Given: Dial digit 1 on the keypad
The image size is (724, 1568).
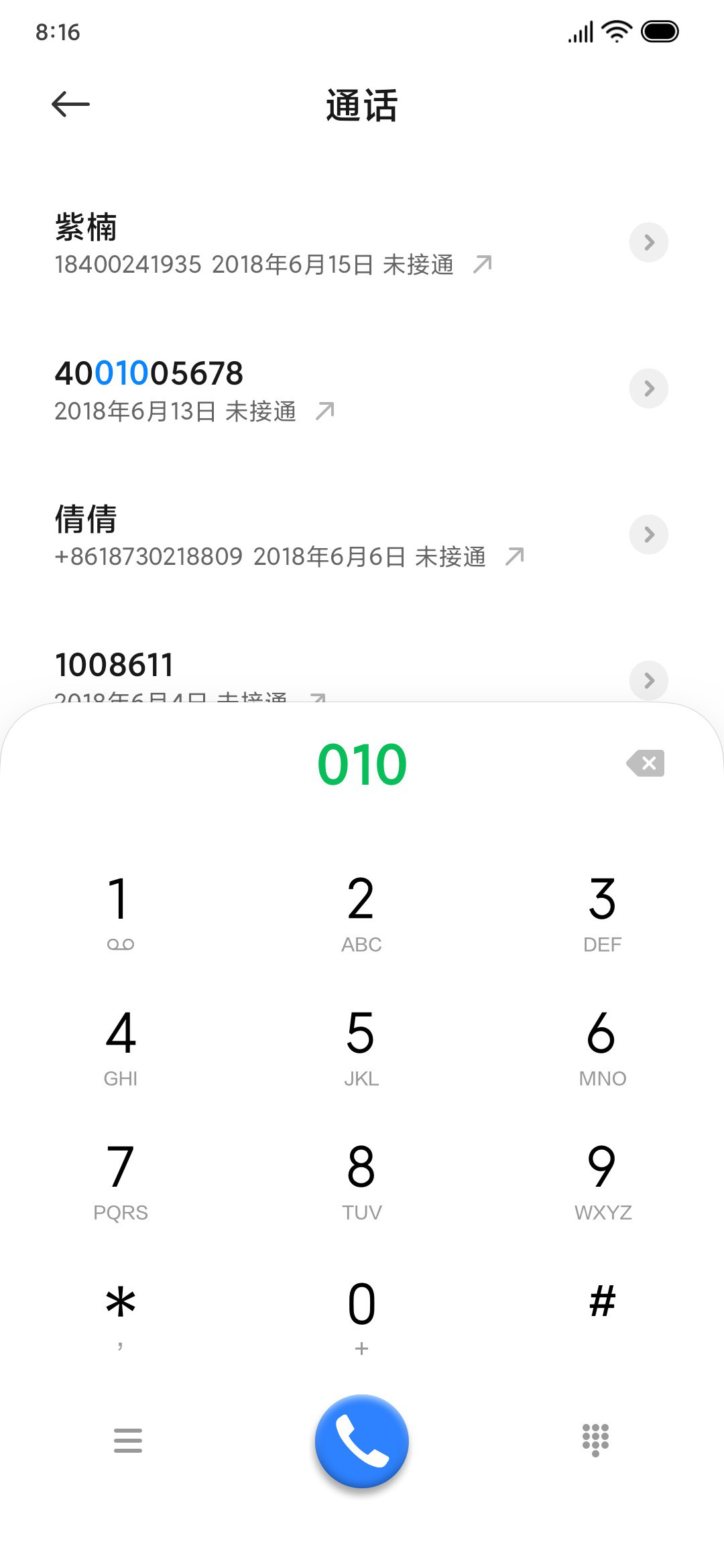Looking at the screenshot, I should (x=121, y=913).
